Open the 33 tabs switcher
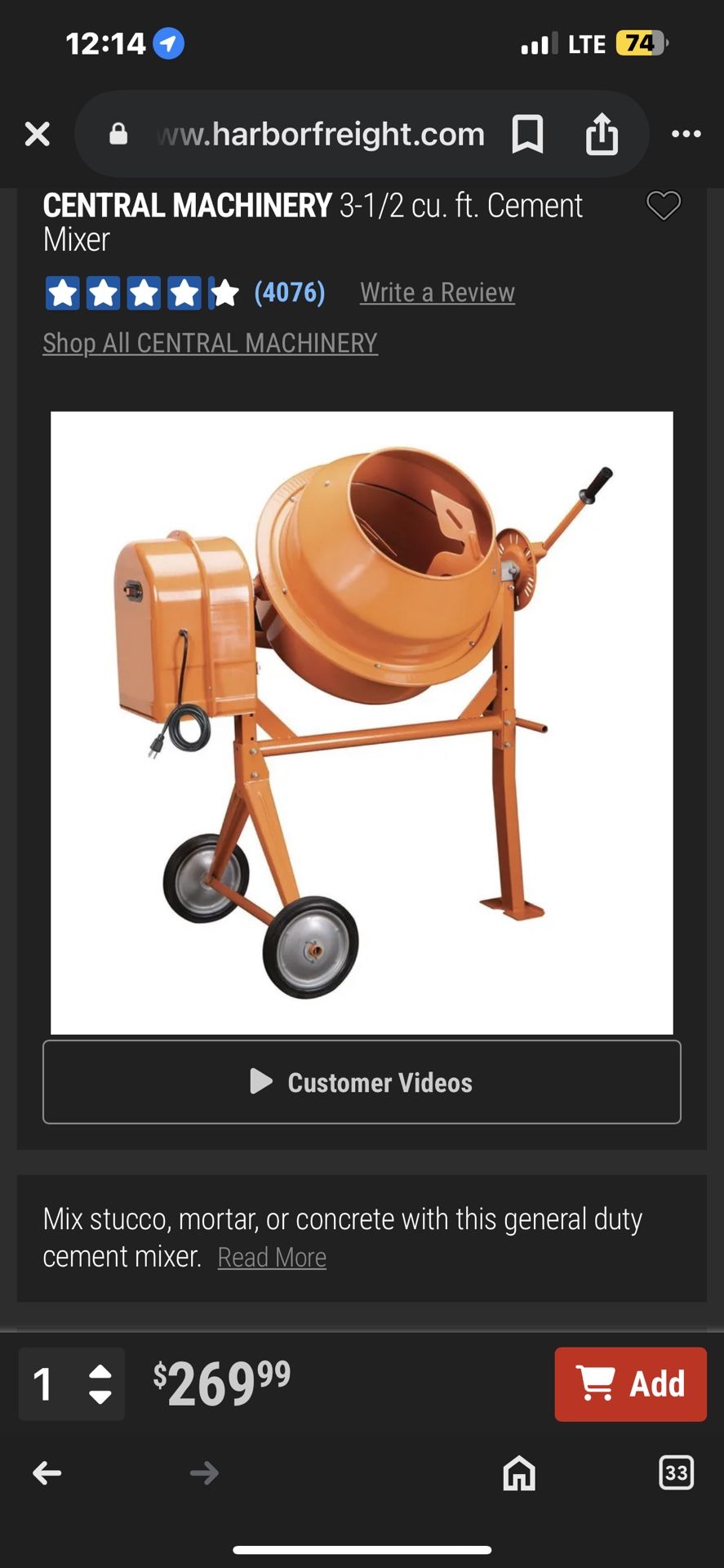Screen dimensions: 724x1568 pos(676,1473)
